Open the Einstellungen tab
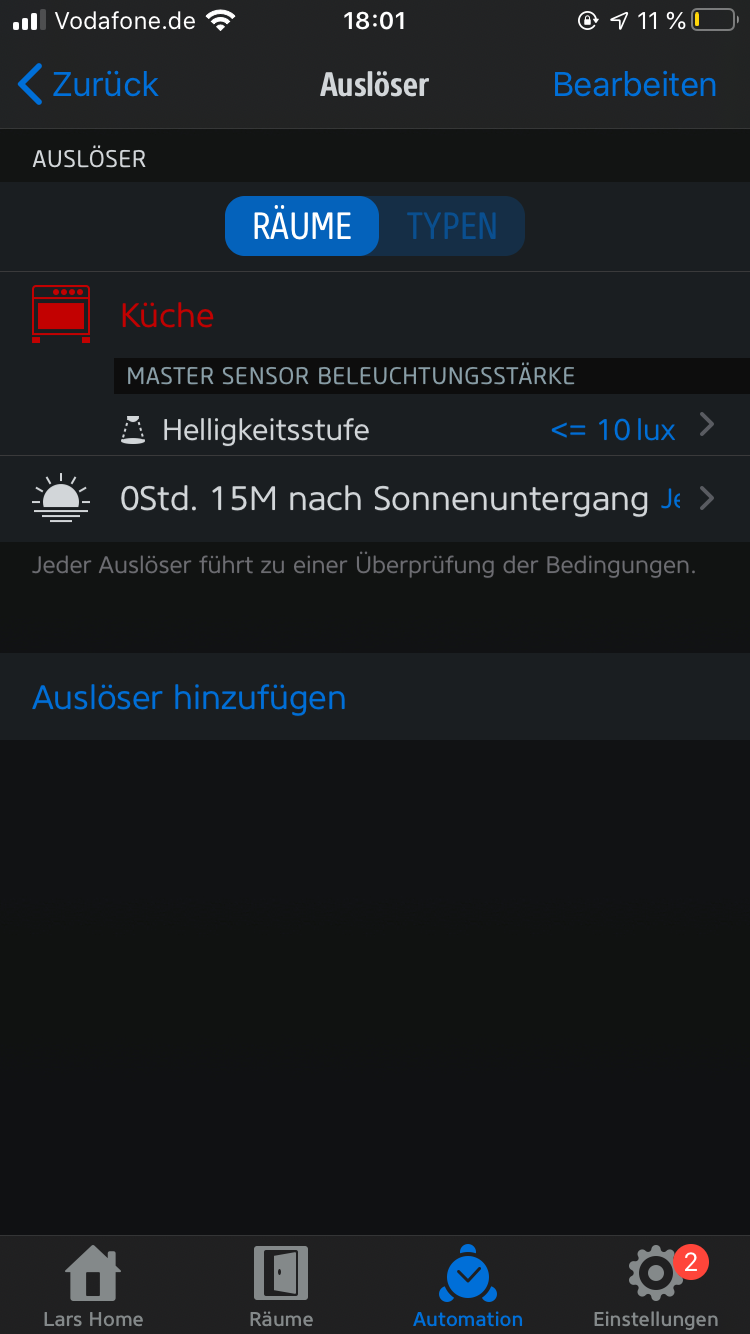Screen dimensions: 750x1334 pyautogui.click(x=656, y=1286)
